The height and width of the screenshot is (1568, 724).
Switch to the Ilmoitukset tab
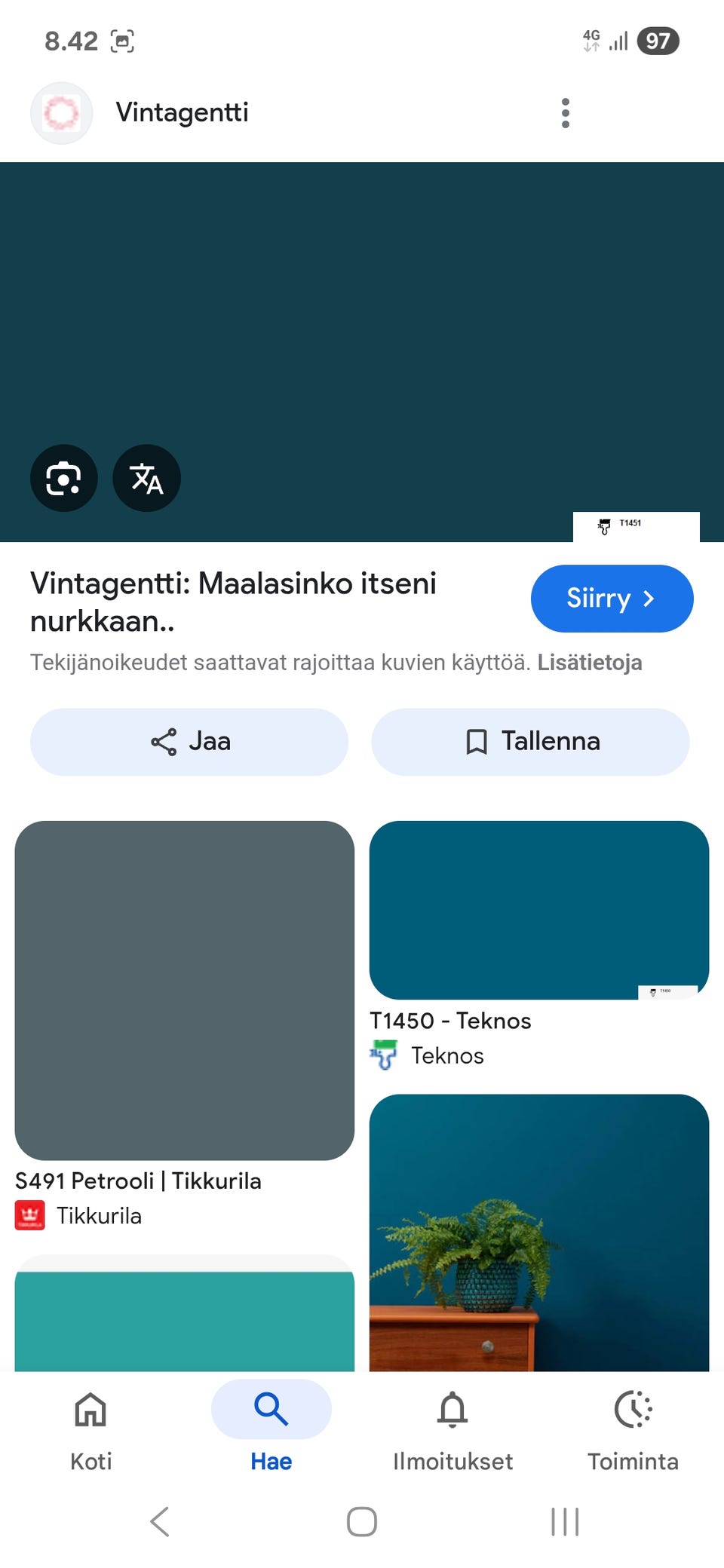pyautogui.click(x=452, y=1429)
